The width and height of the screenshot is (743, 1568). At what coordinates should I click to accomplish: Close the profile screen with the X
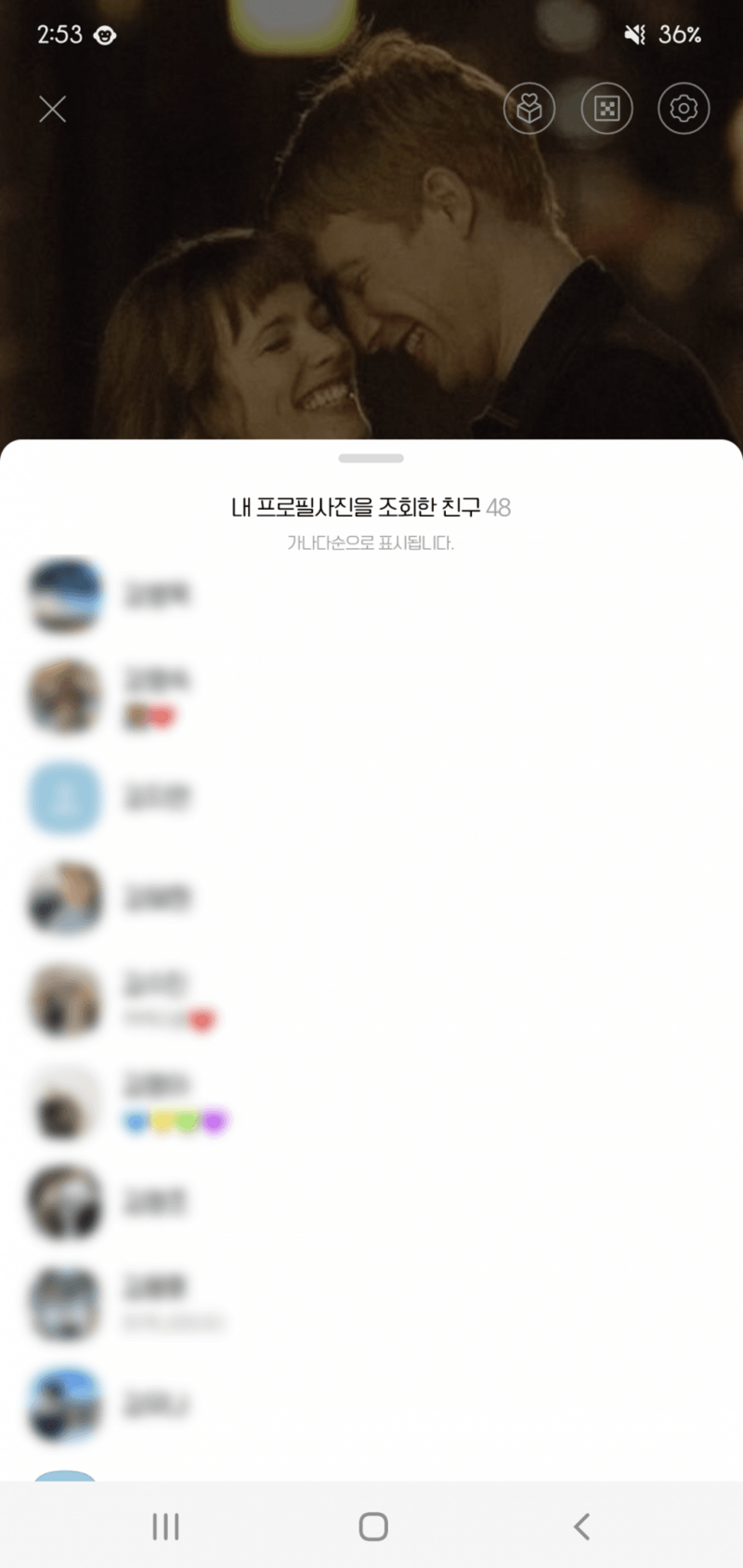(x=53, y=110)
